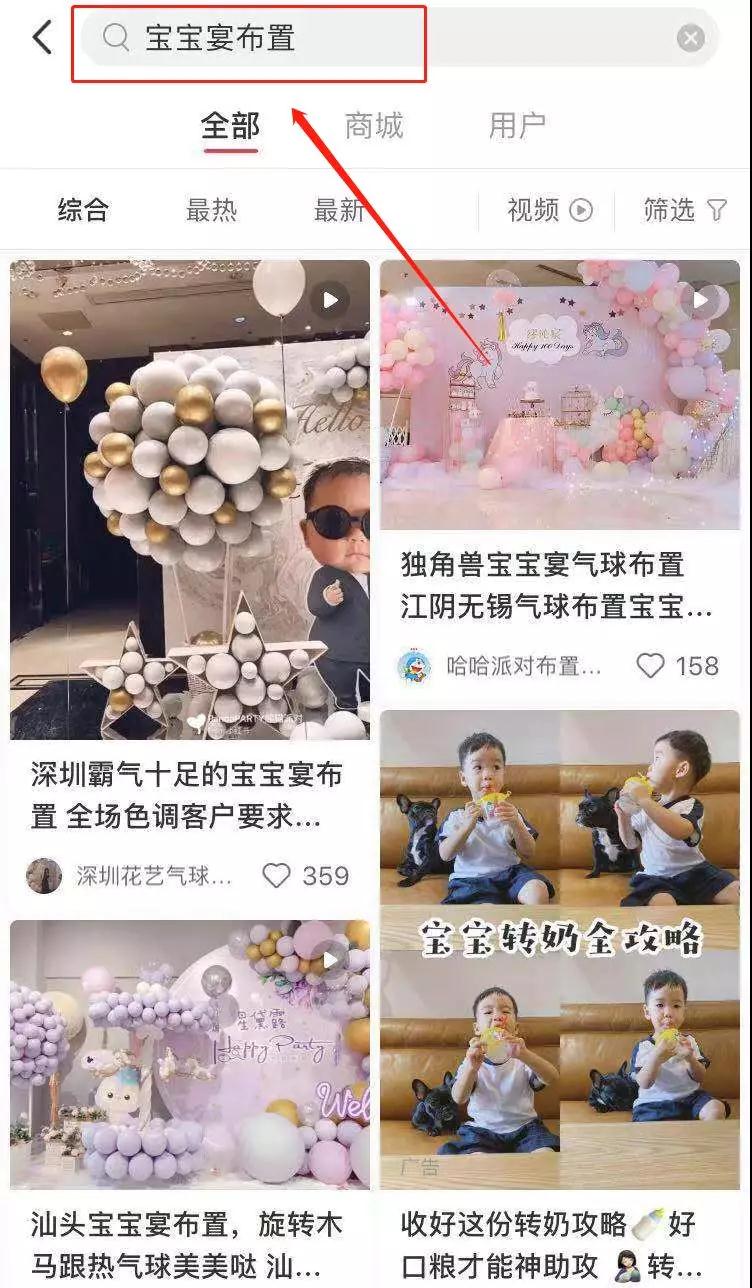
Task: Open 深圳花艺气球 user profile
Action: pos(130,876)
